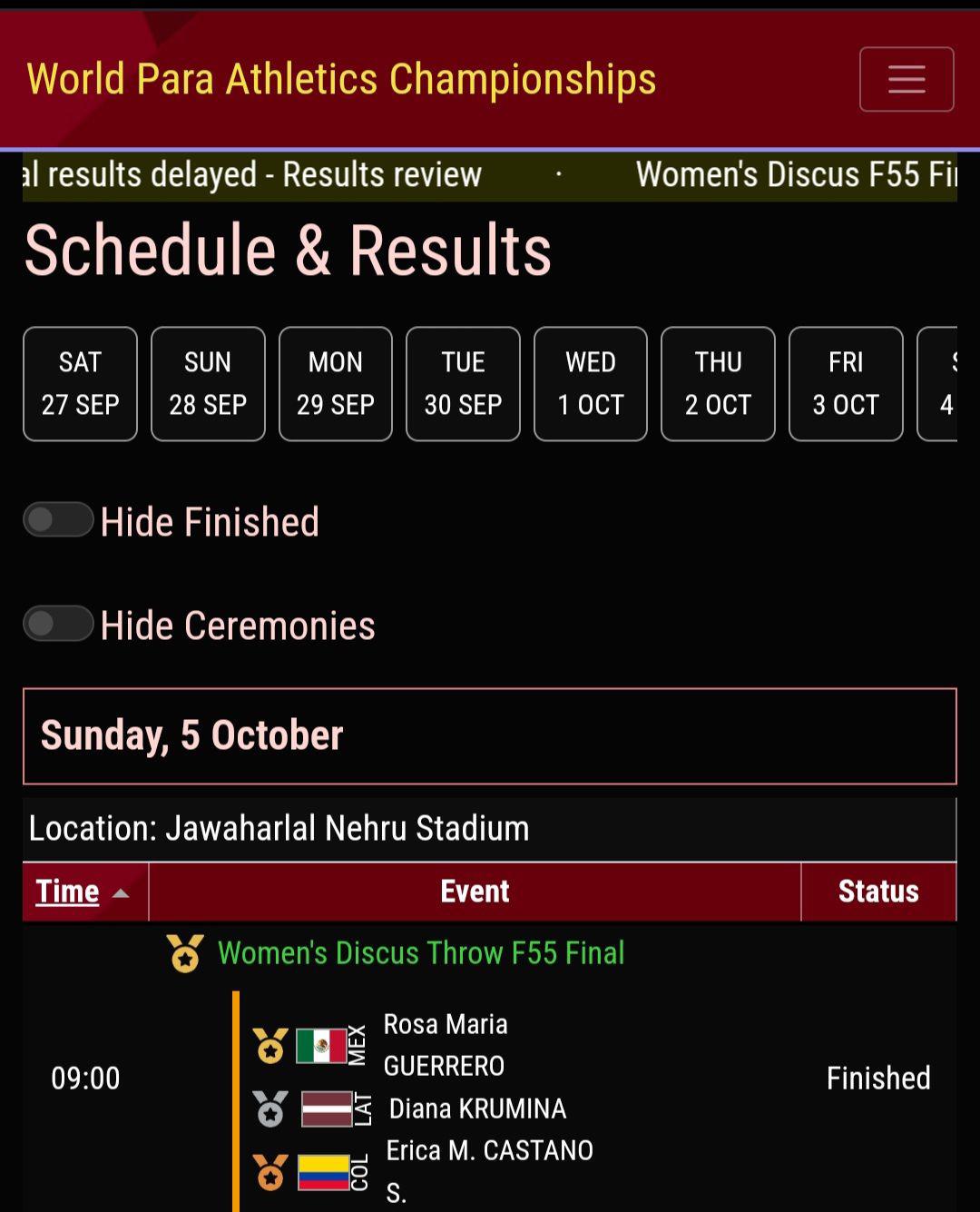Turn on Hide Ceremonies
This screenshot has height=1212, width=980.
(x=59, y=624)
